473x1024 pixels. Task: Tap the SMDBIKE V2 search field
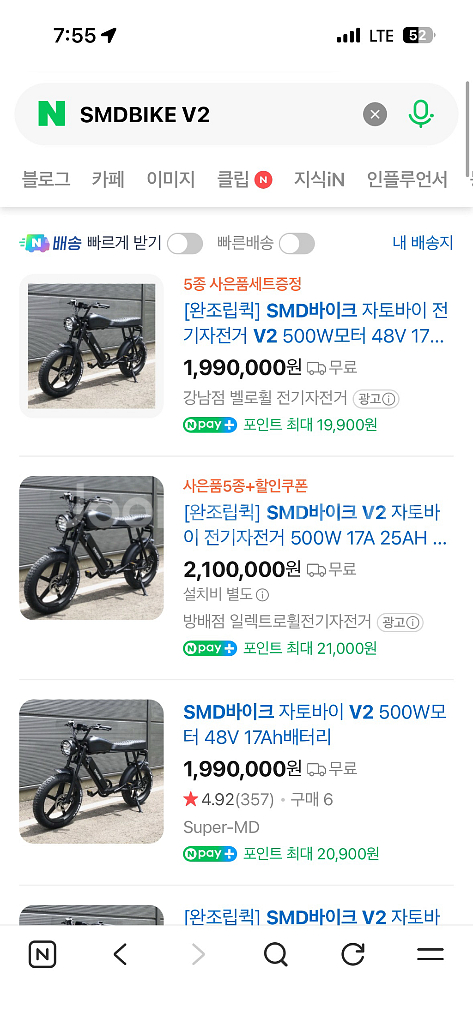pyautogui.click(x=216, y=115)
